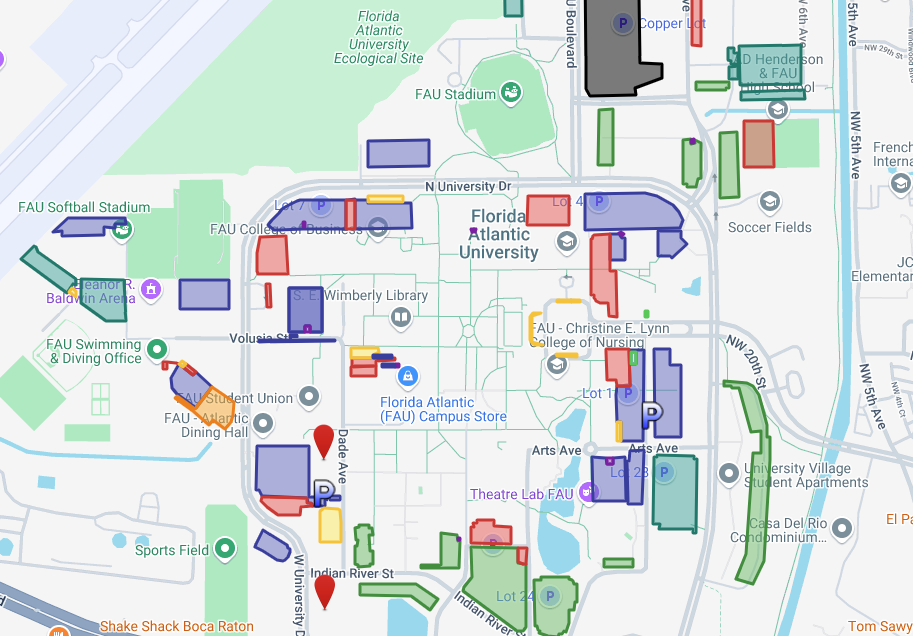The image size is (913, 636).
Task: Open the FAU Atlantic Dining Hall marker
Action: coord(264,424)
